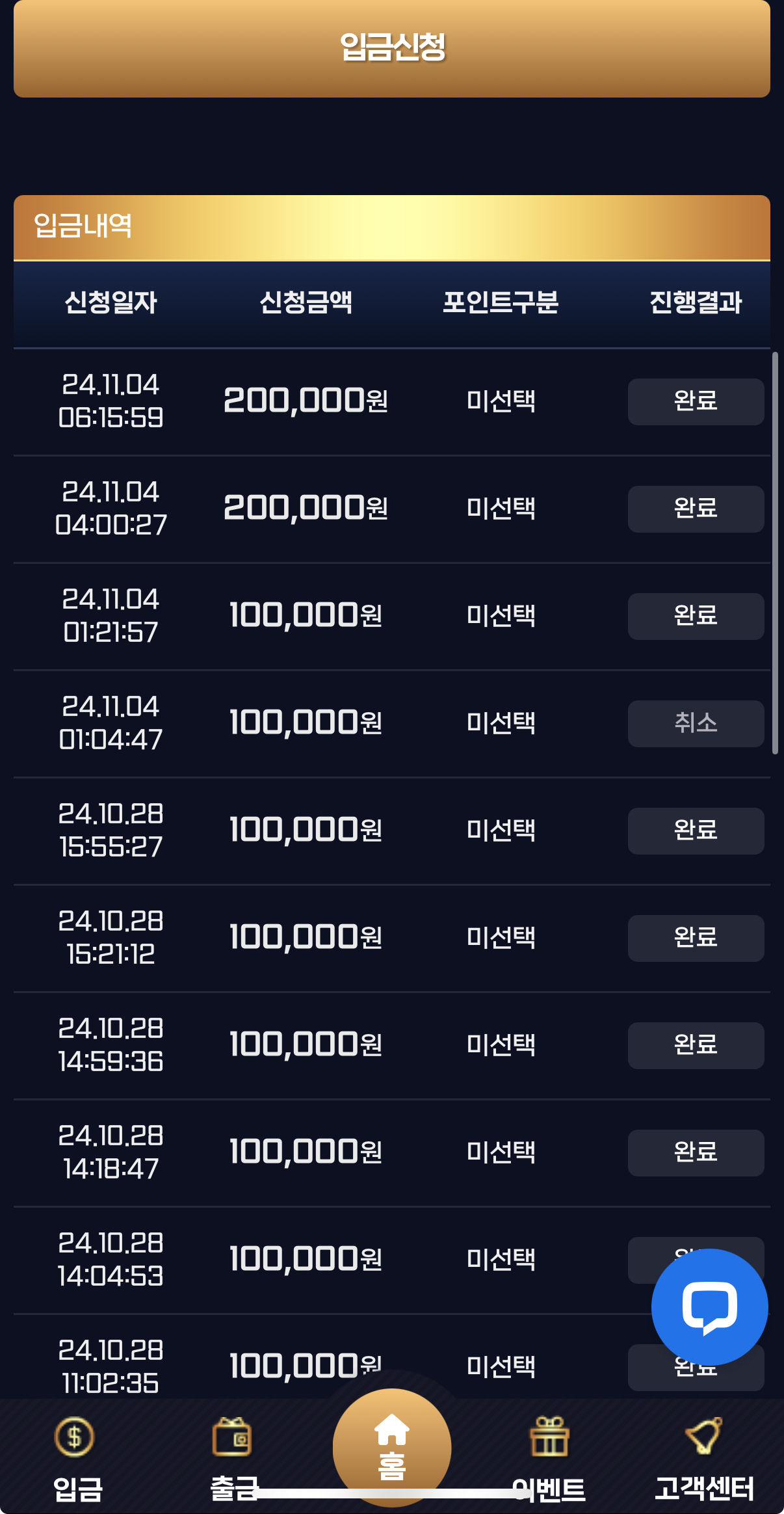This screenshot has width=784, height=1514.
Task: Go to 홈 via center button
Action: 392,1448
